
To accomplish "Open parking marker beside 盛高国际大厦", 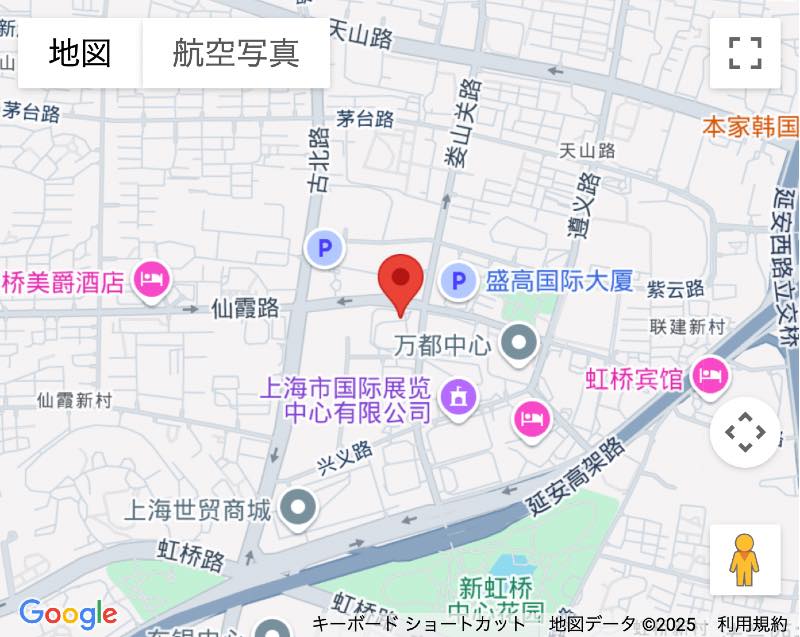I will [459, 281].
